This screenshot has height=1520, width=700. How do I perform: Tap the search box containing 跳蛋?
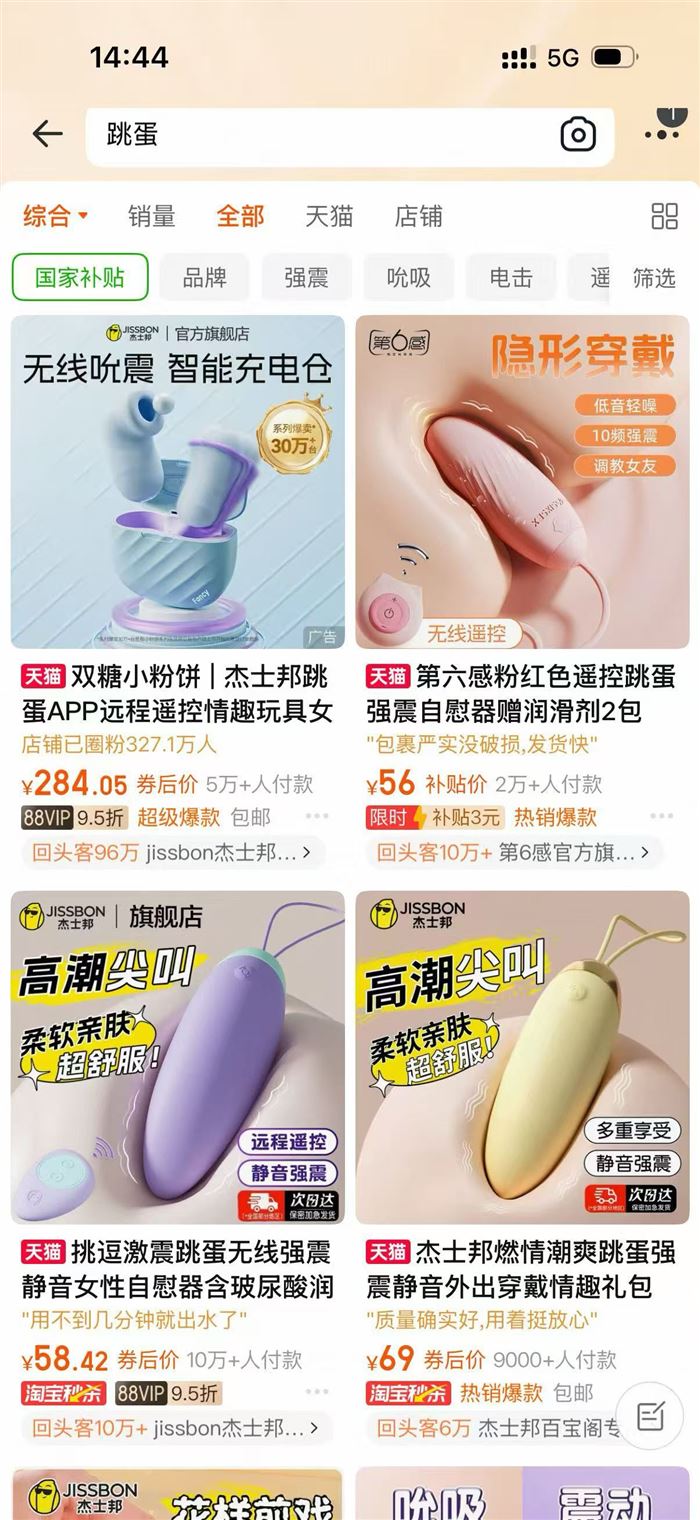(320, 135)
